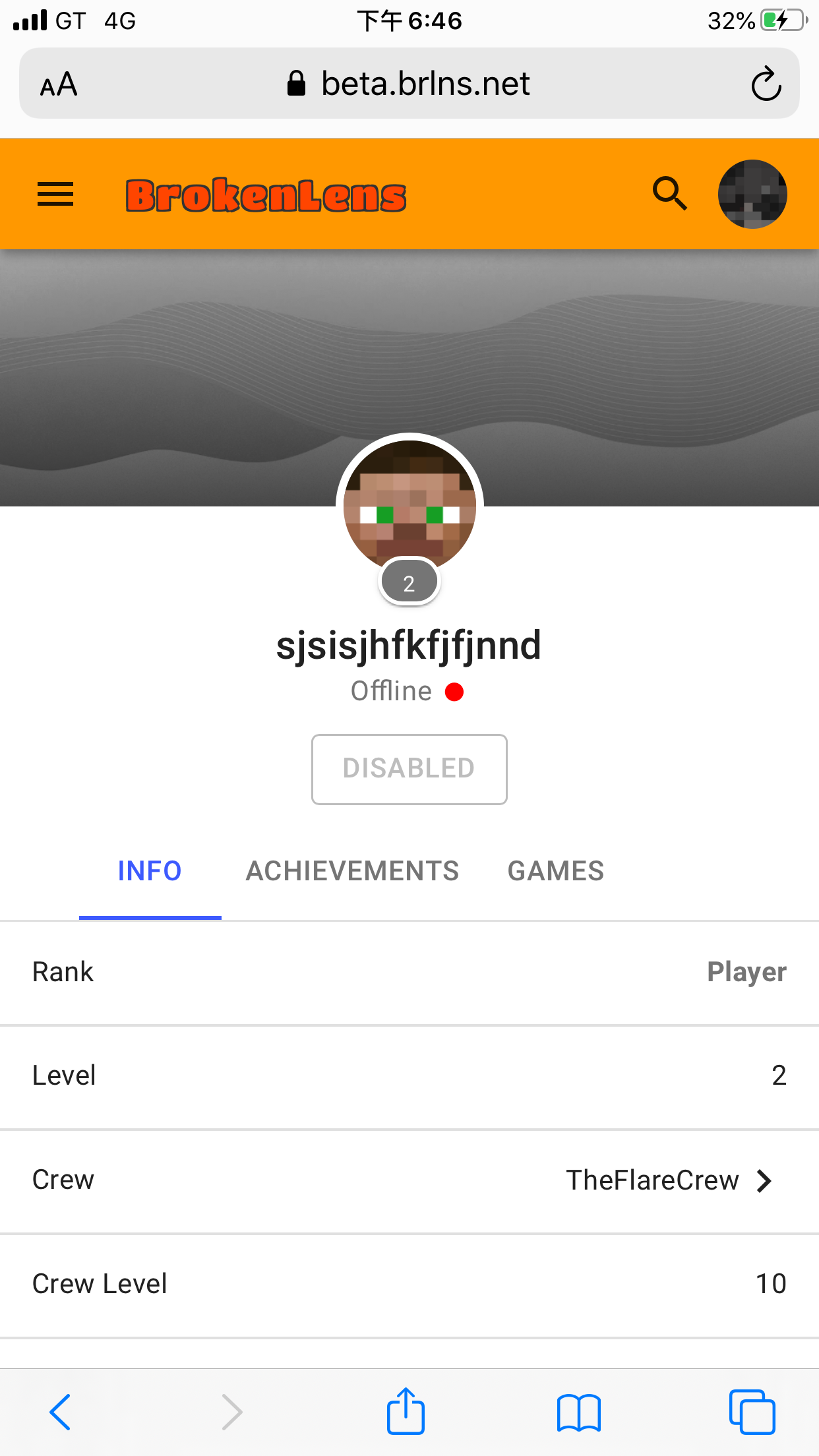Select the Info tab

[x=150, y=871]
